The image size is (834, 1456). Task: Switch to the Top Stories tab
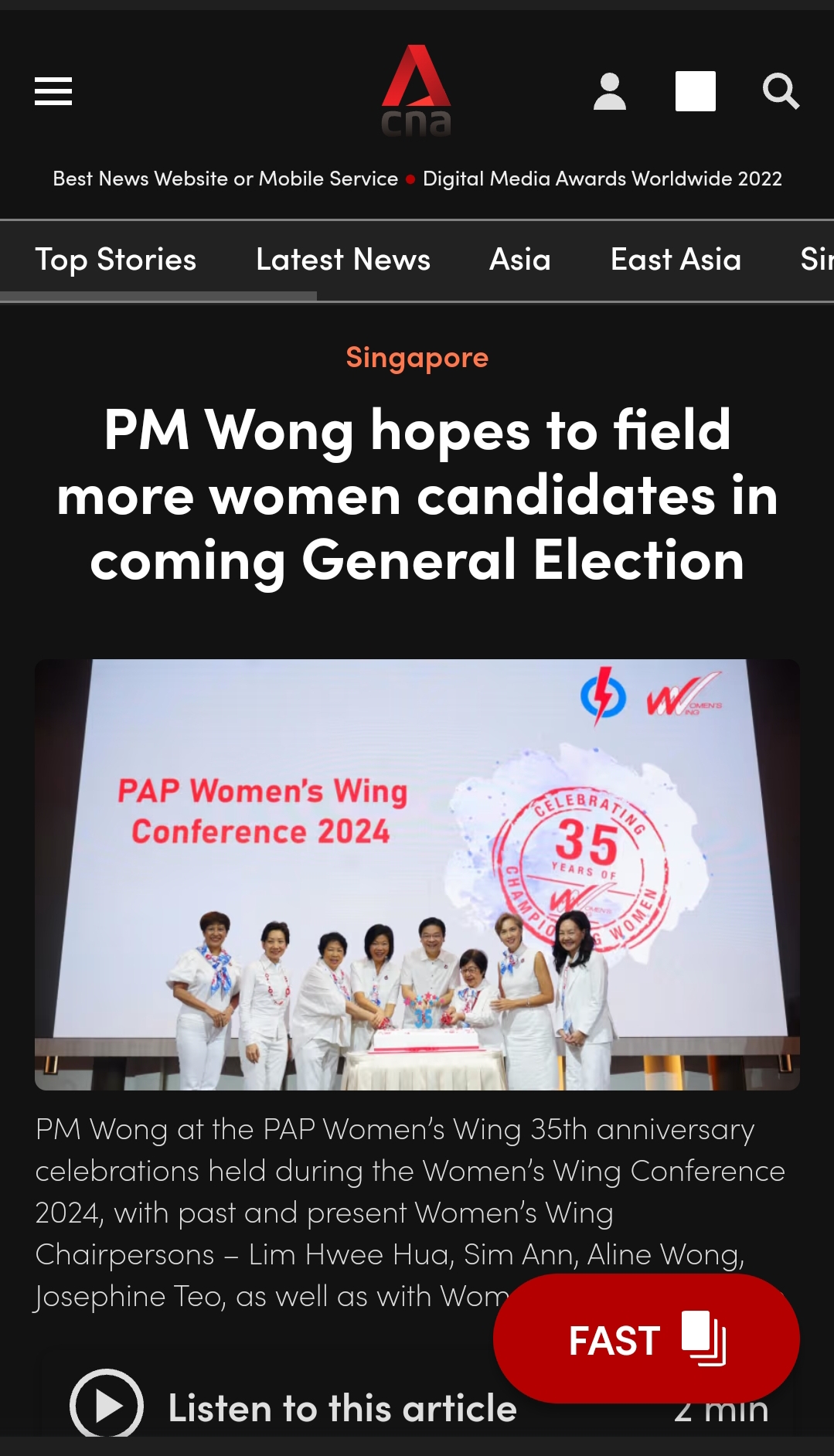(116, 260)
